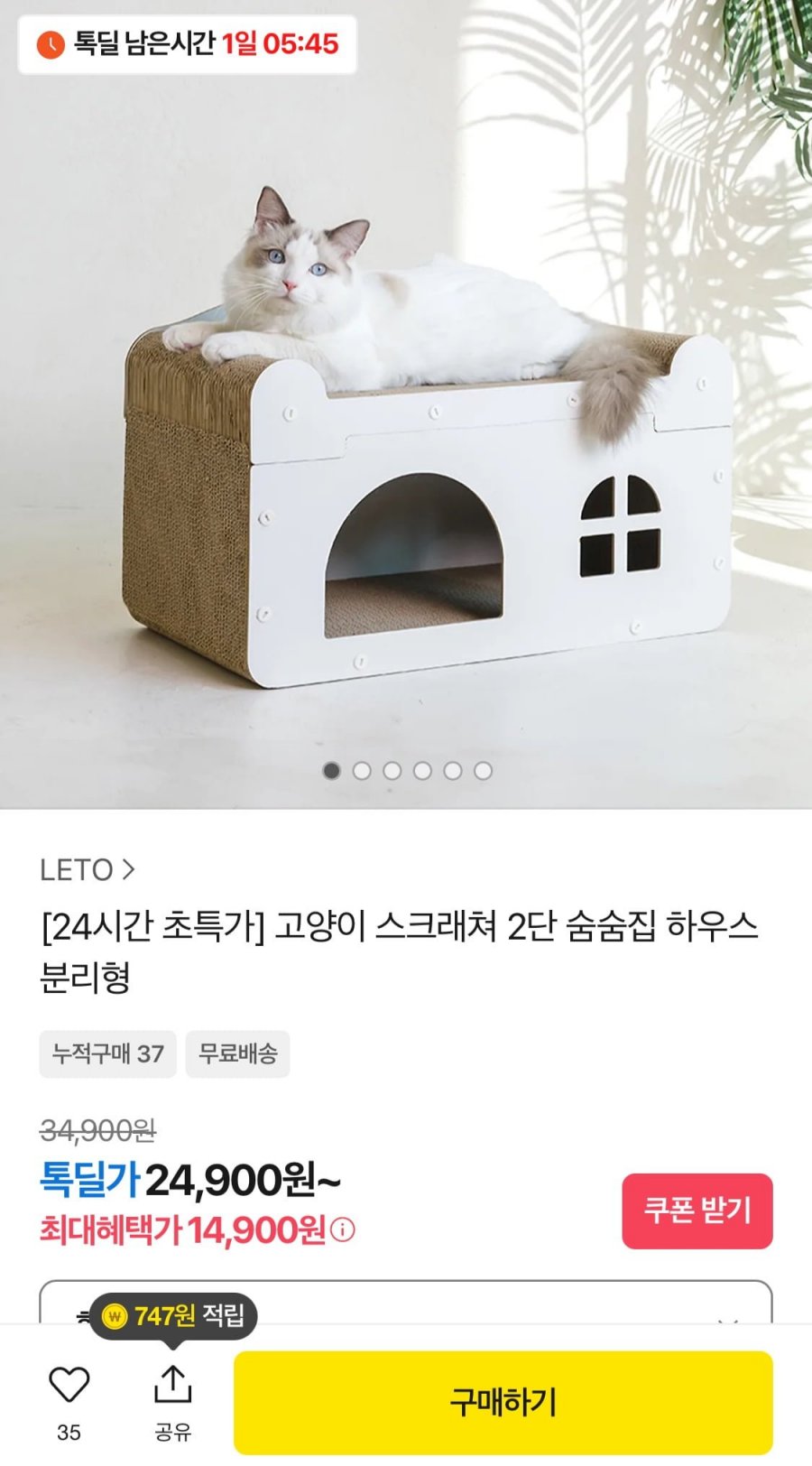Like this product with the heart icon
812x1466 pixels.
(69, 1386)
